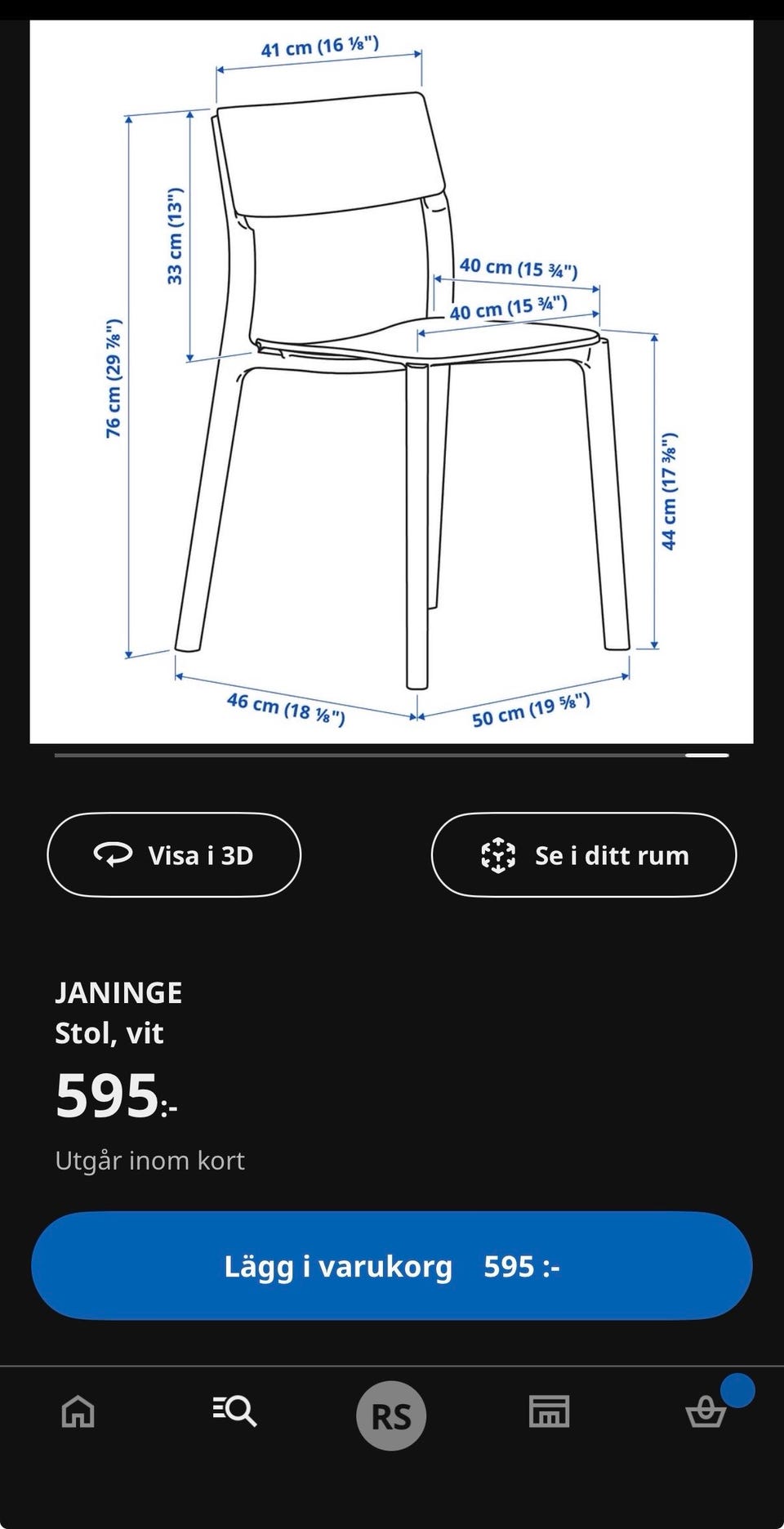
Task: Tap the Utgår inom kort notice
Action: (150, 1159)
